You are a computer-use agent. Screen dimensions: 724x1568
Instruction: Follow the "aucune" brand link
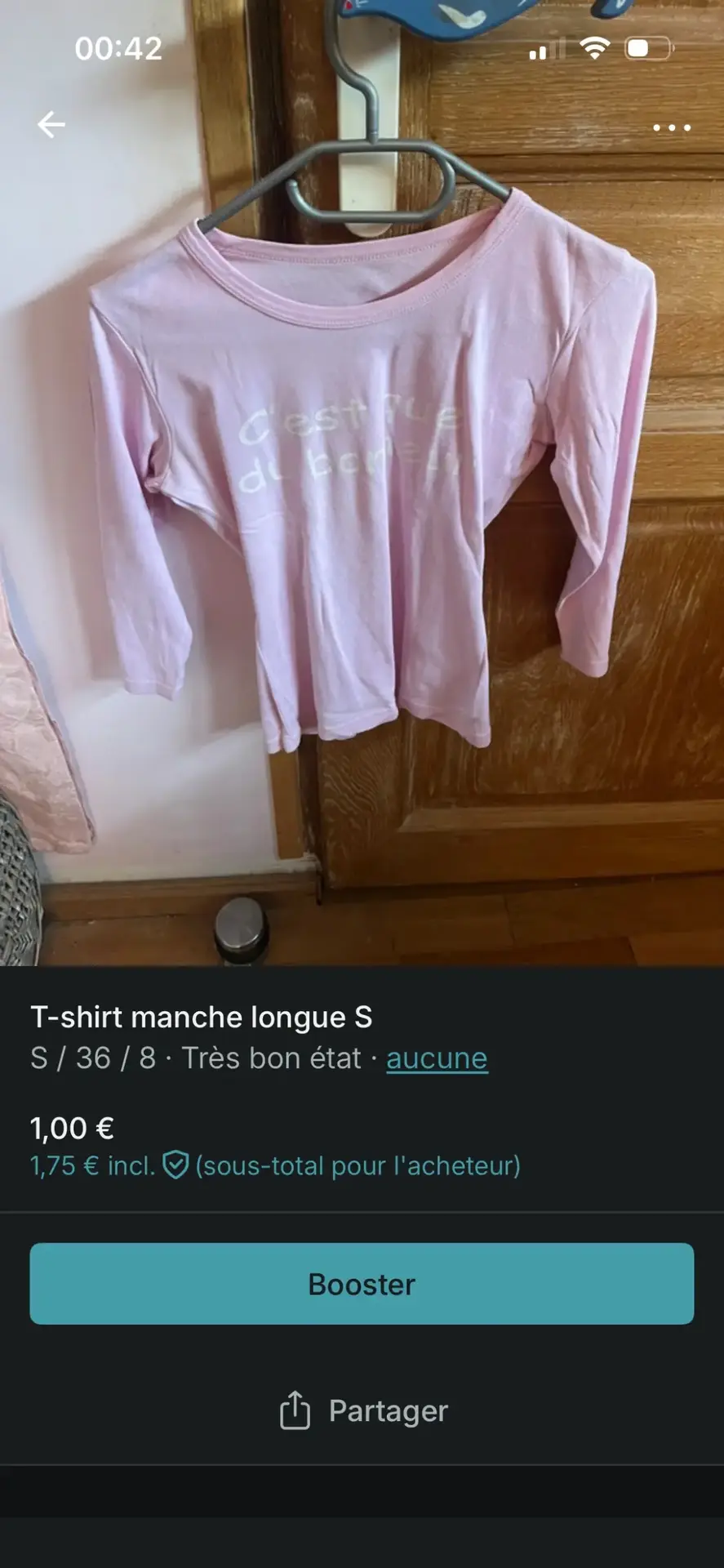coord(437,1058)
